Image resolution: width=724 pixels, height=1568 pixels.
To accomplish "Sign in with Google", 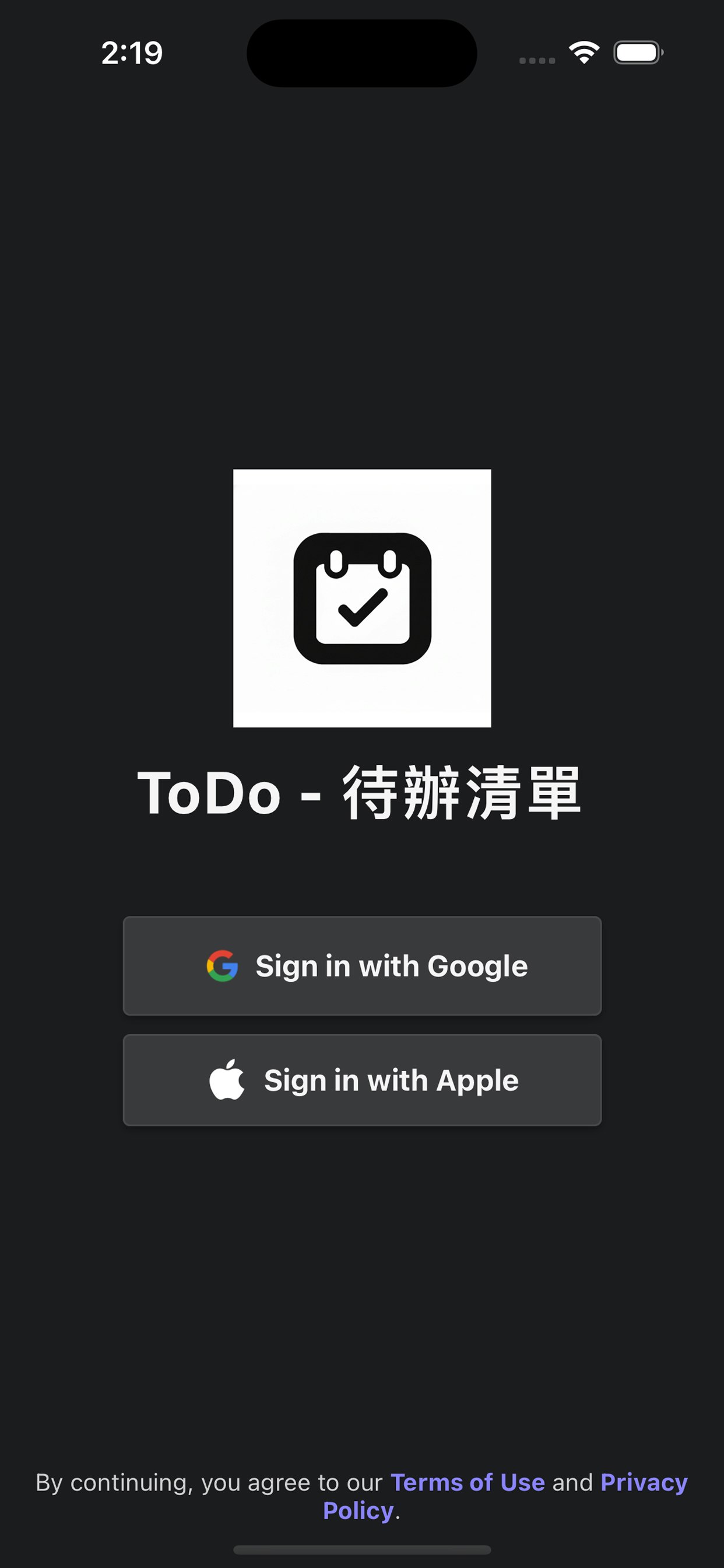I will tap(362, 965).
